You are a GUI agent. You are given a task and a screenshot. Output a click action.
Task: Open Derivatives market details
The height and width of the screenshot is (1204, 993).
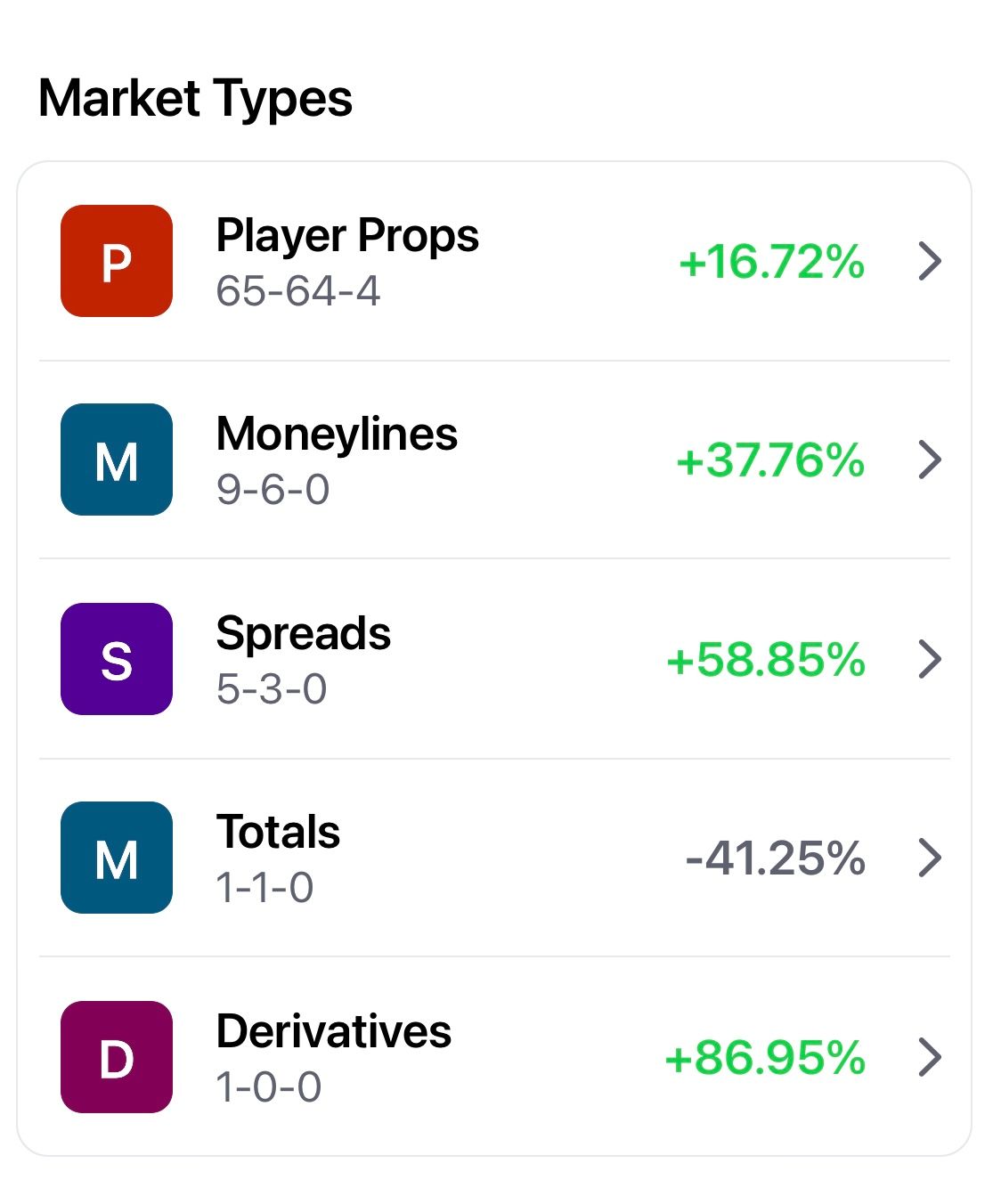493,1057
